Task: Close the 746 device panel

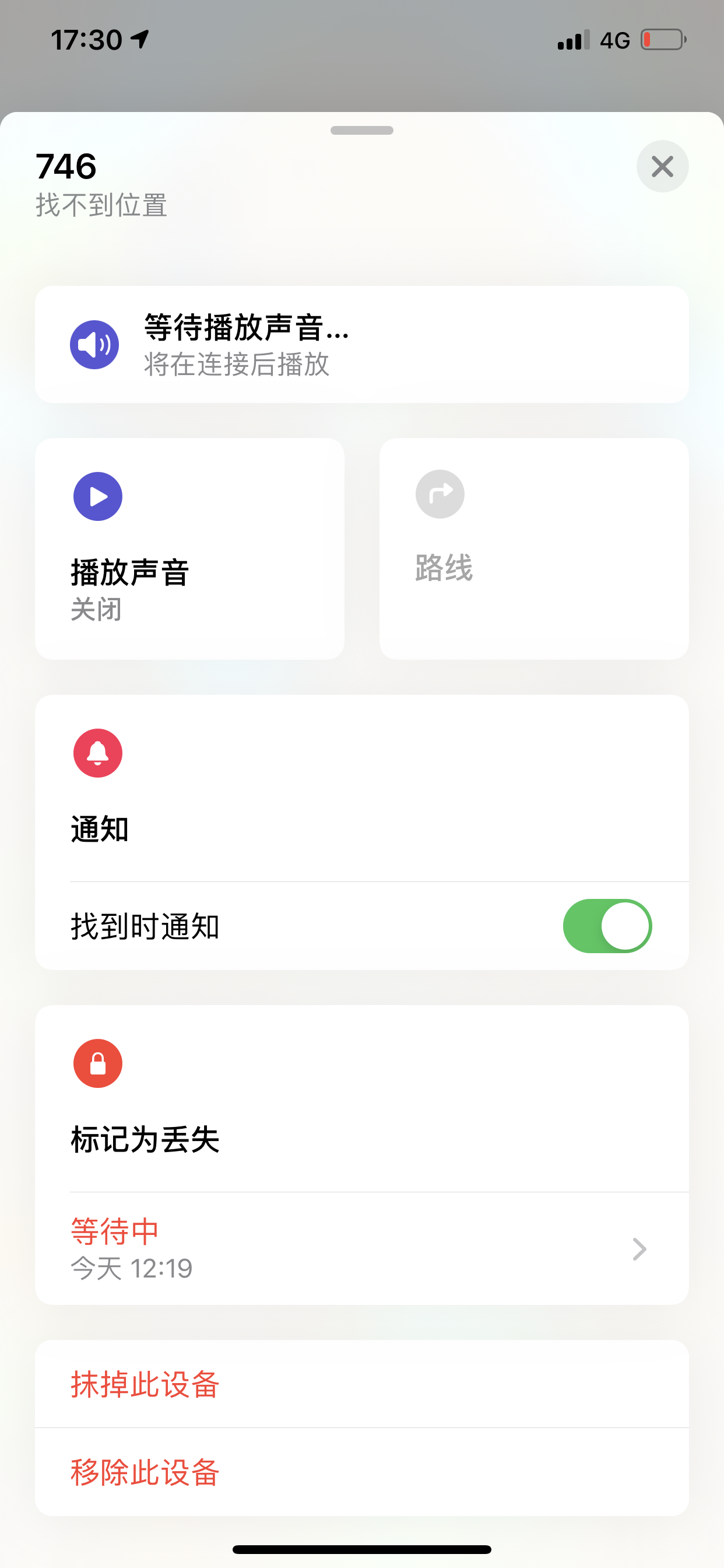Action: coord(662,166)
